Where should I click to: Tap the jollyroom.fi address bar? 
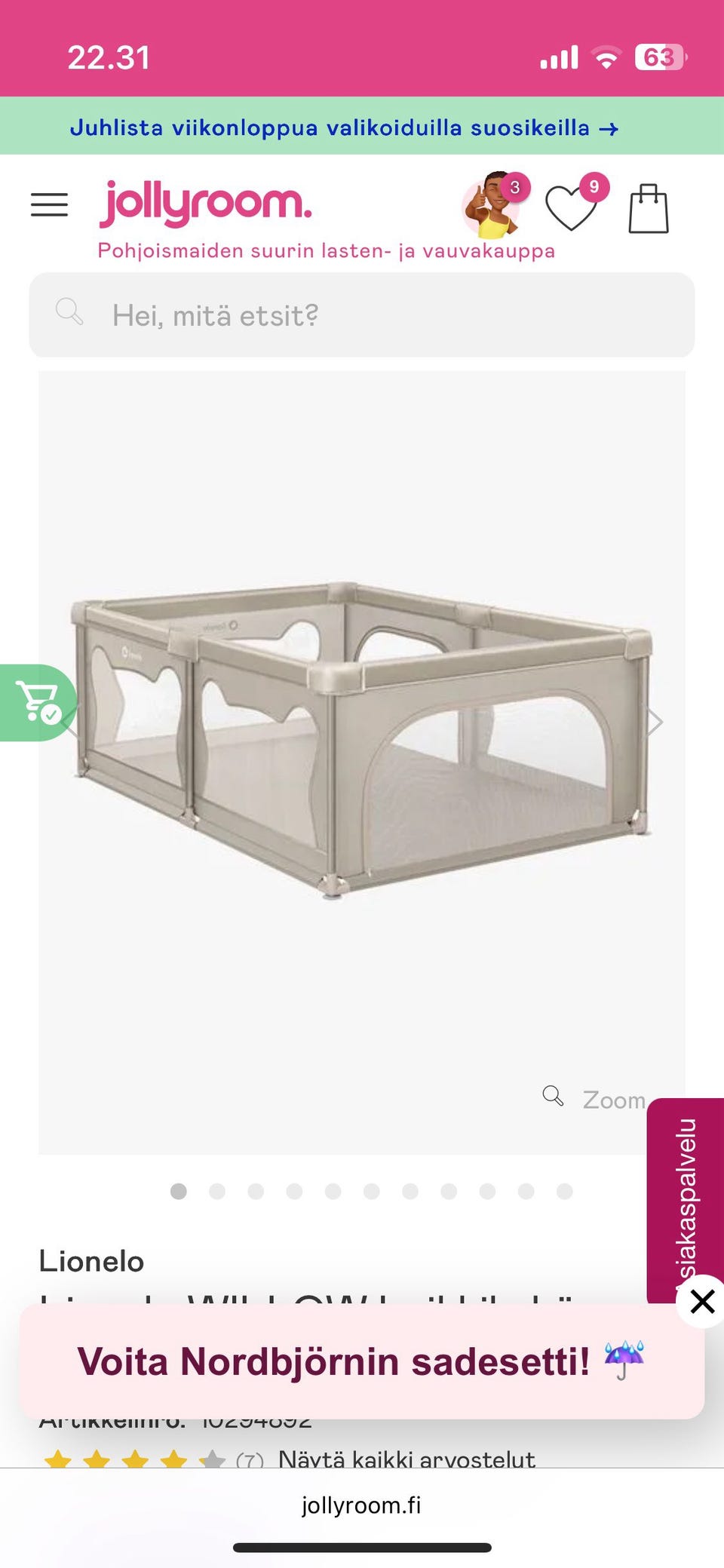click(362, 1505)
